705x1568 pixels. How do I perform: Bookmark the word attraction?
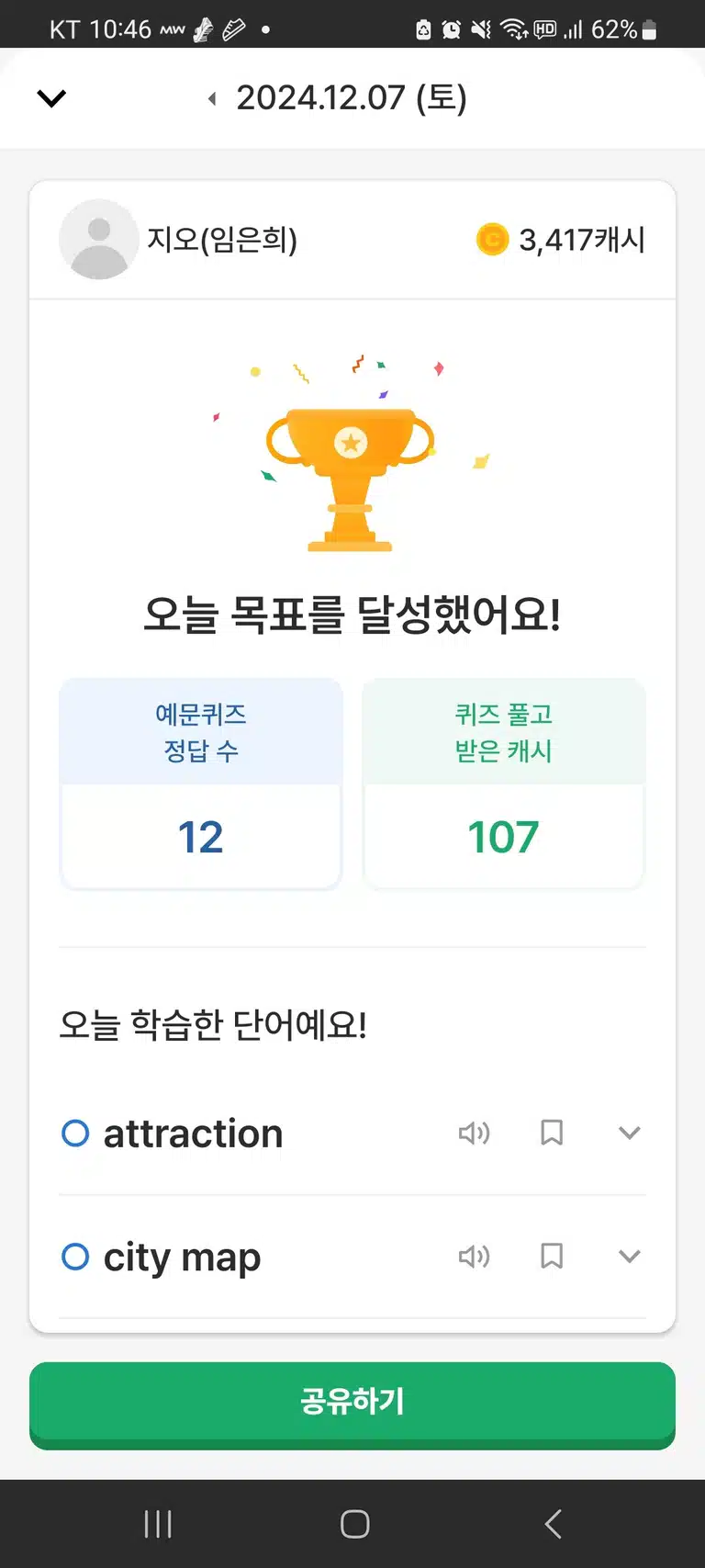552,1133
